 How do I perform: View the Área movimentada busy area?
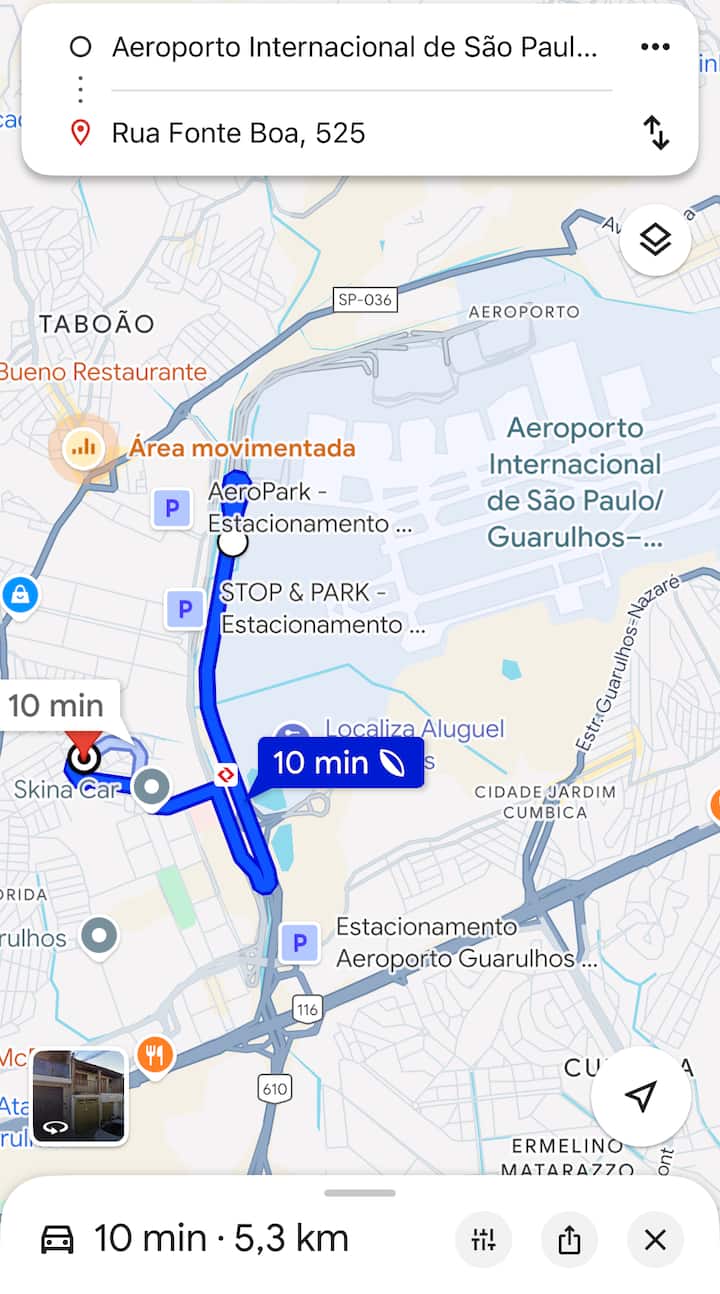84,448
